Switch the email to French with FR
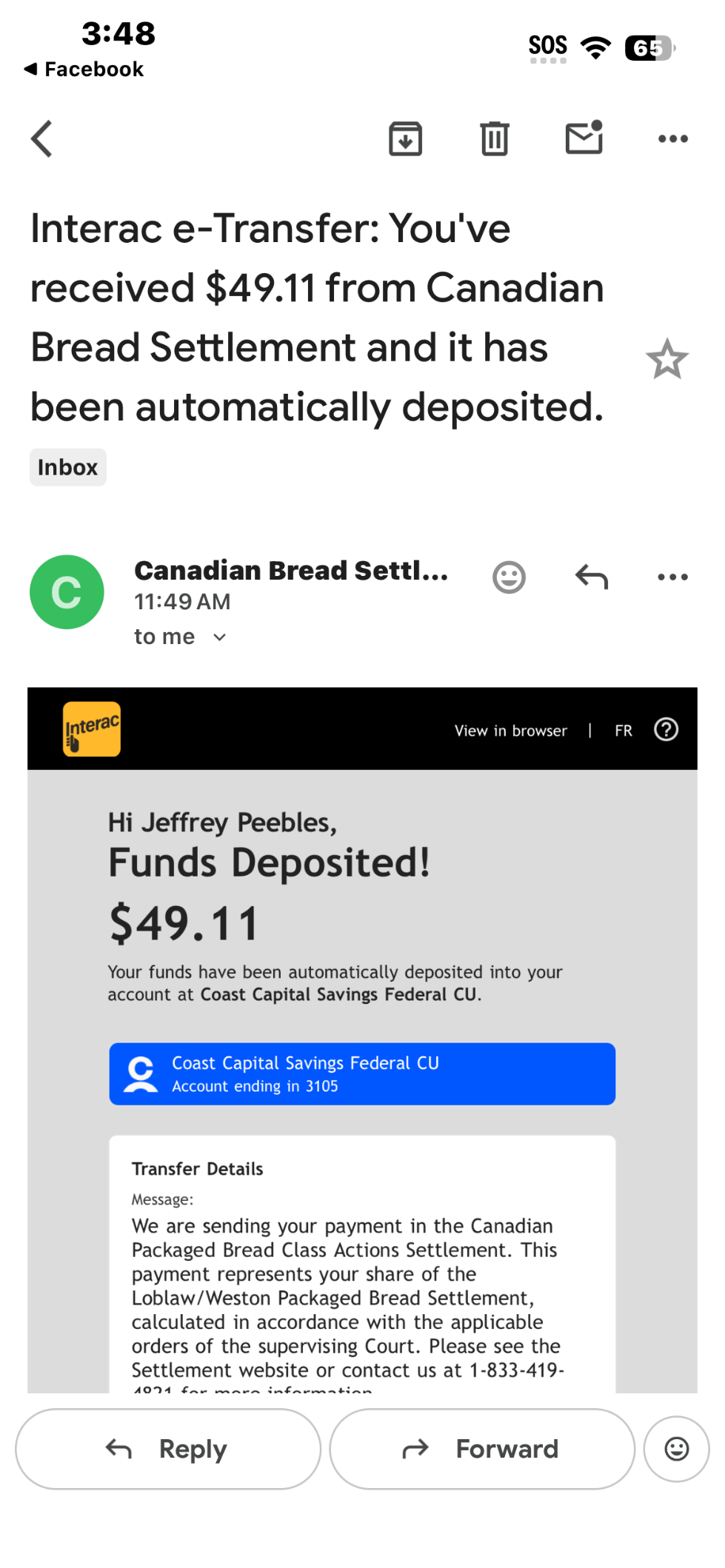Screen dimensions: 725x1568 pos(624,731)
